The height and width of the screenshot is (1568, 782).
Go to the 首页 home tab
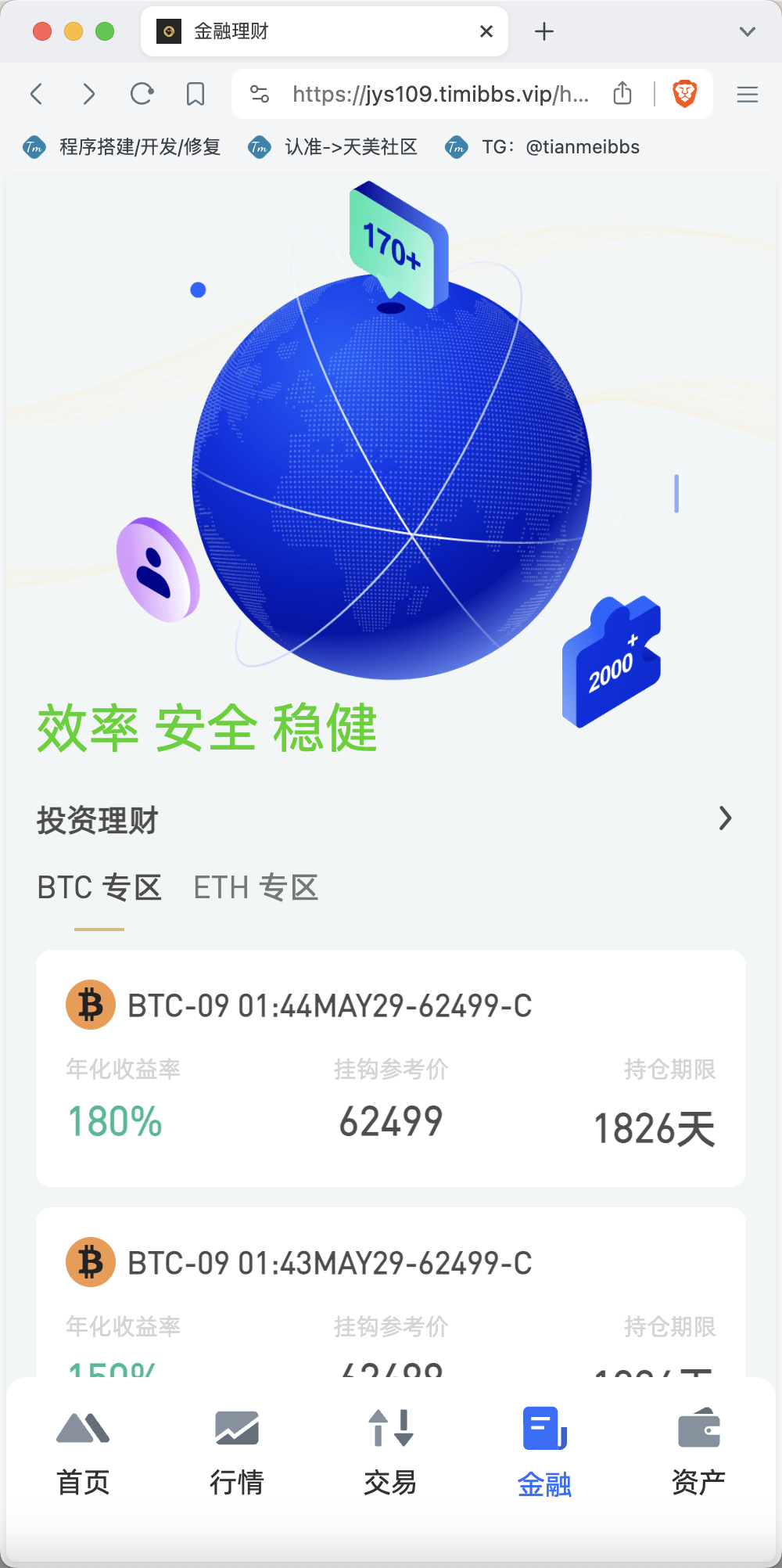tap(83, 1452)
